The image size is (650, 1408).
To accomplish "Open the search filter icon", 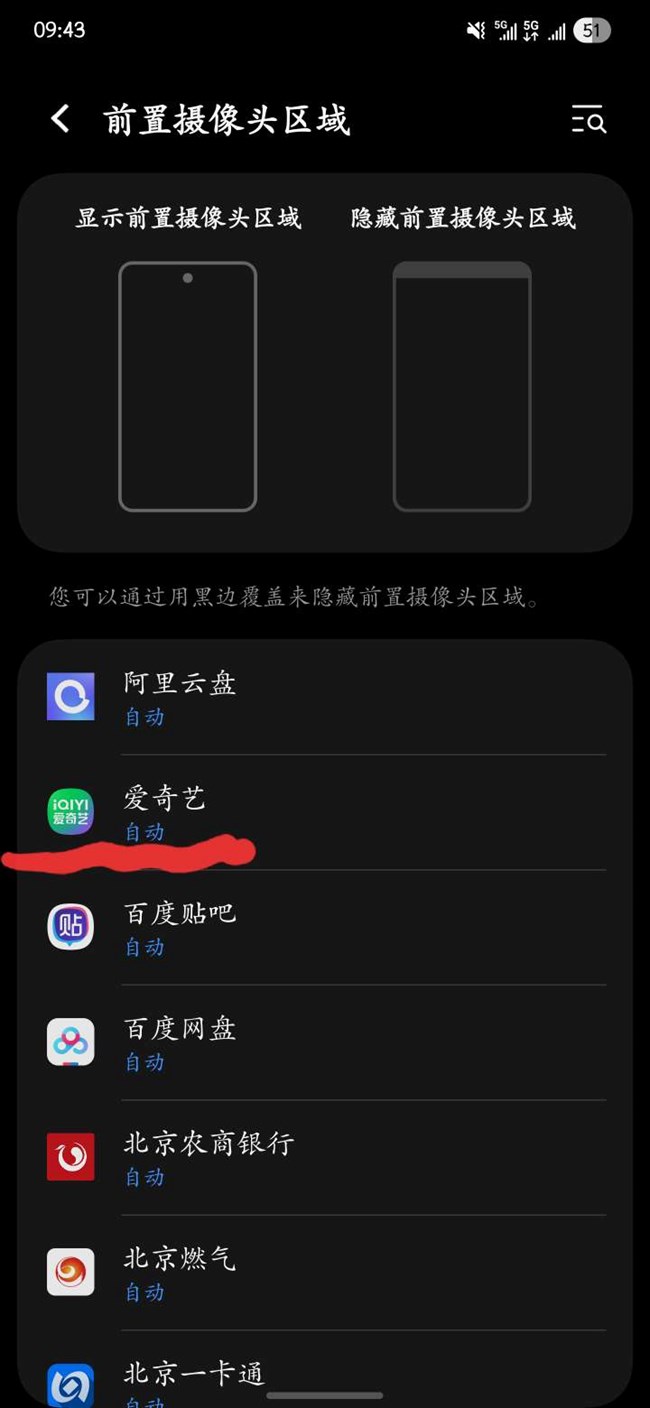I will pyautogui.click(x=589, y=120).
